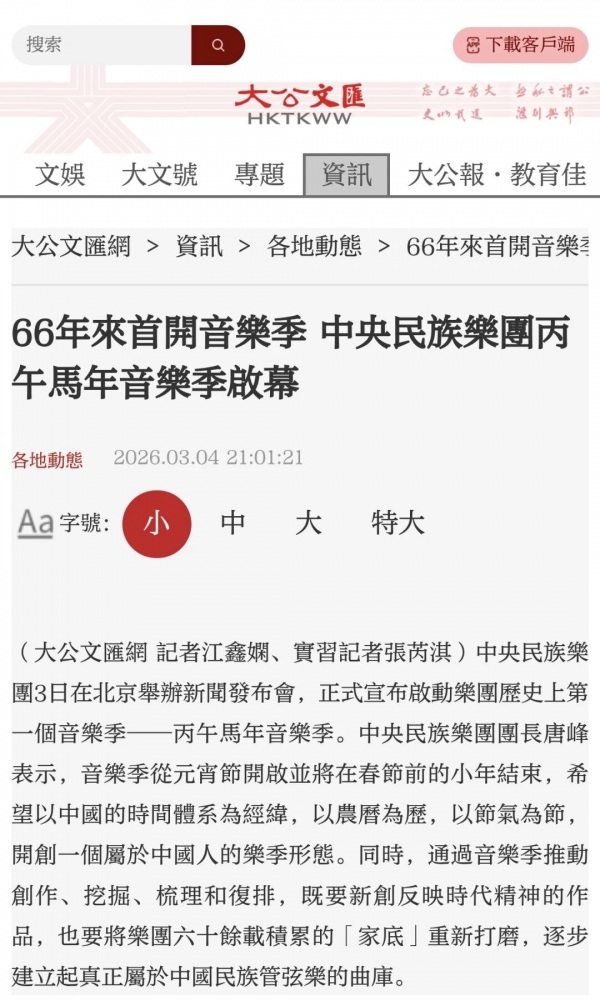This screenshot has height=1000, width=600.
Task: Switch to the 文娛 tab
Action: click(60, 175)
